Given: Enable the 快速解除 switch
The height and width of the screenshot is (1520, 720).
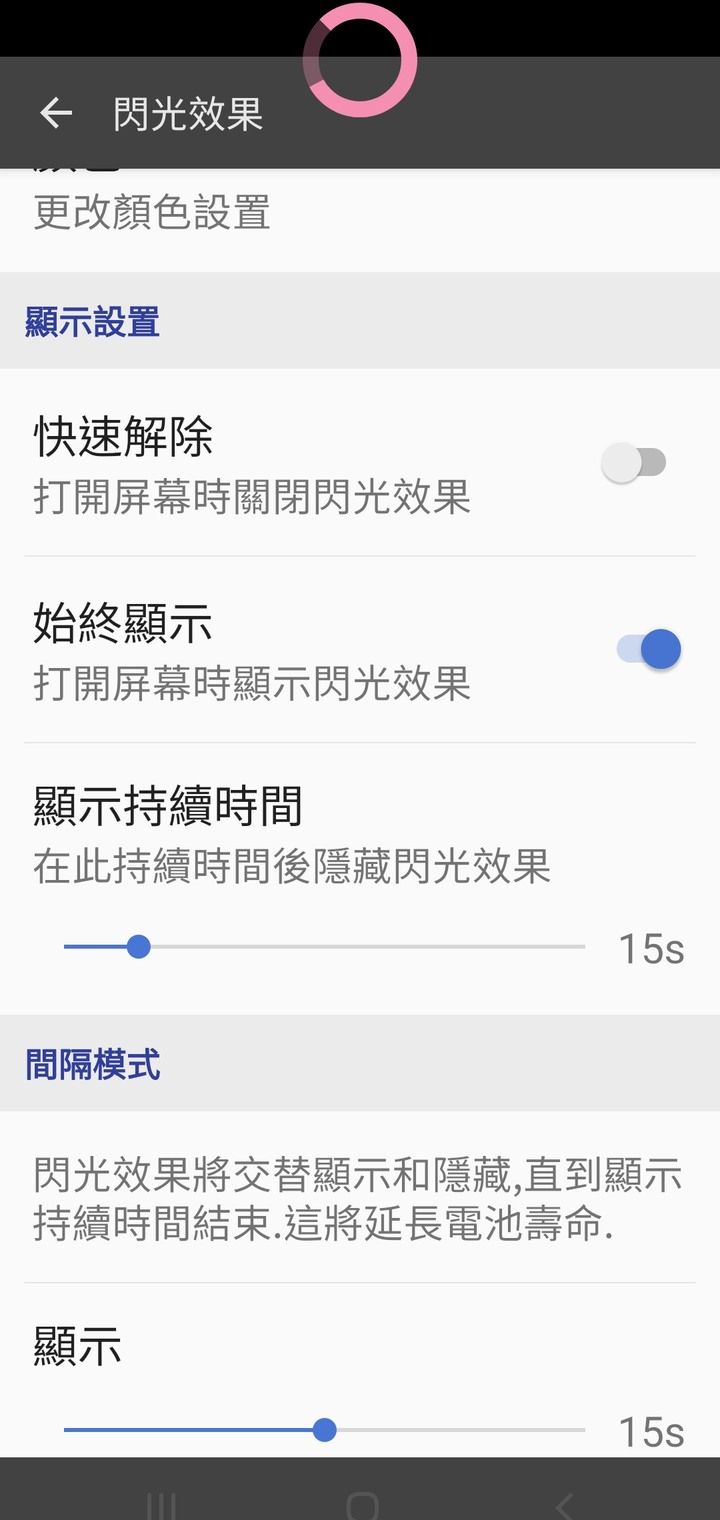Looking at the screenshot, I should pos(634,463).
